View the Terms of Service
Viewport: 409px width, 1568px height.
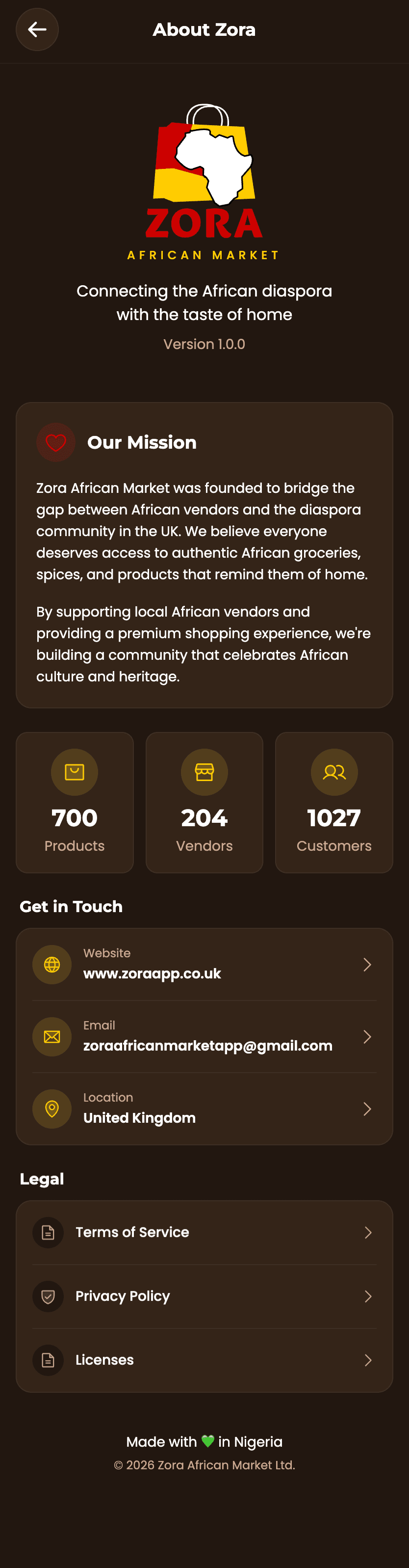pos(204,1232)
